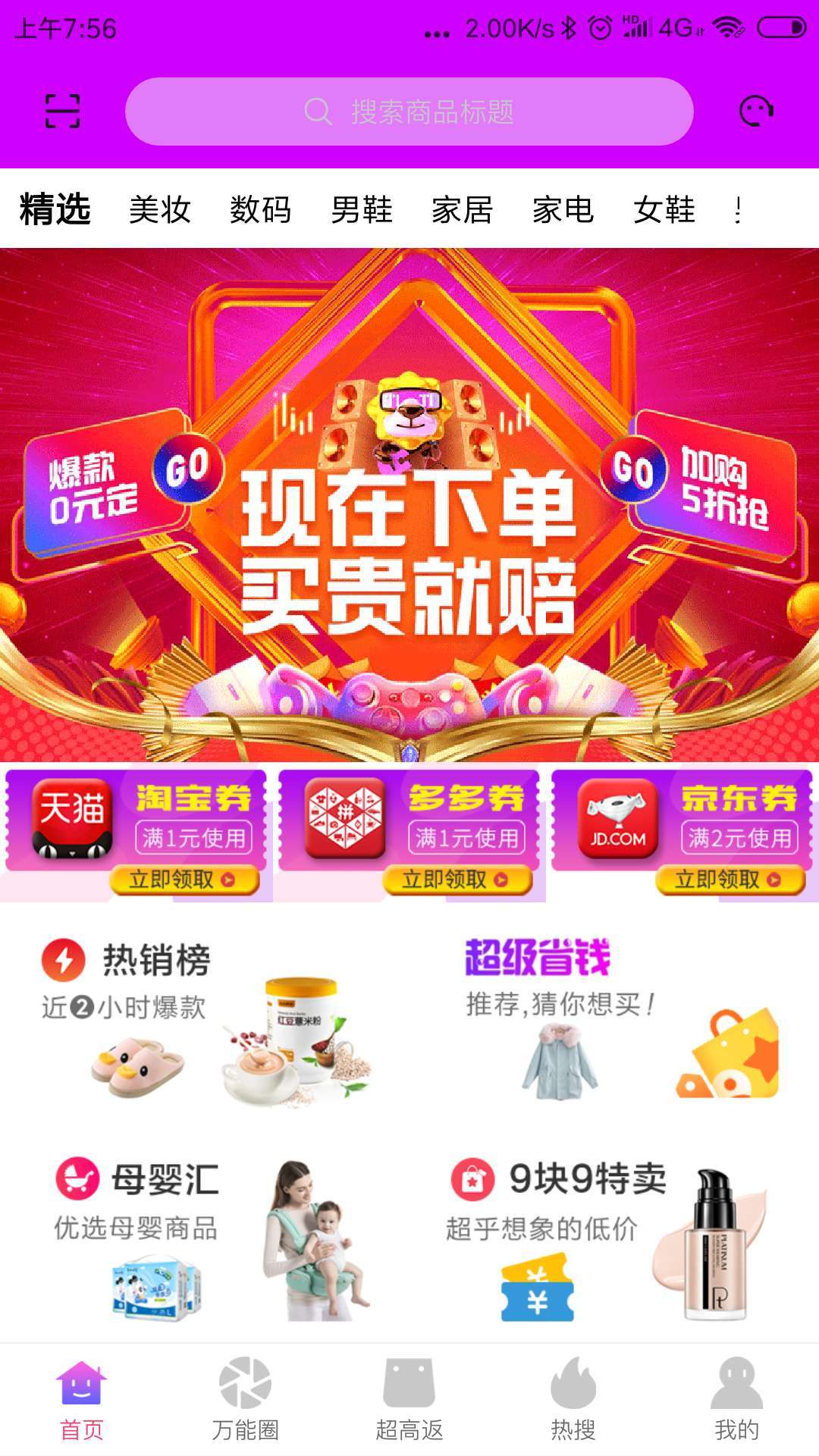Tap the search box 搜索商品标题

pos(409,111)
